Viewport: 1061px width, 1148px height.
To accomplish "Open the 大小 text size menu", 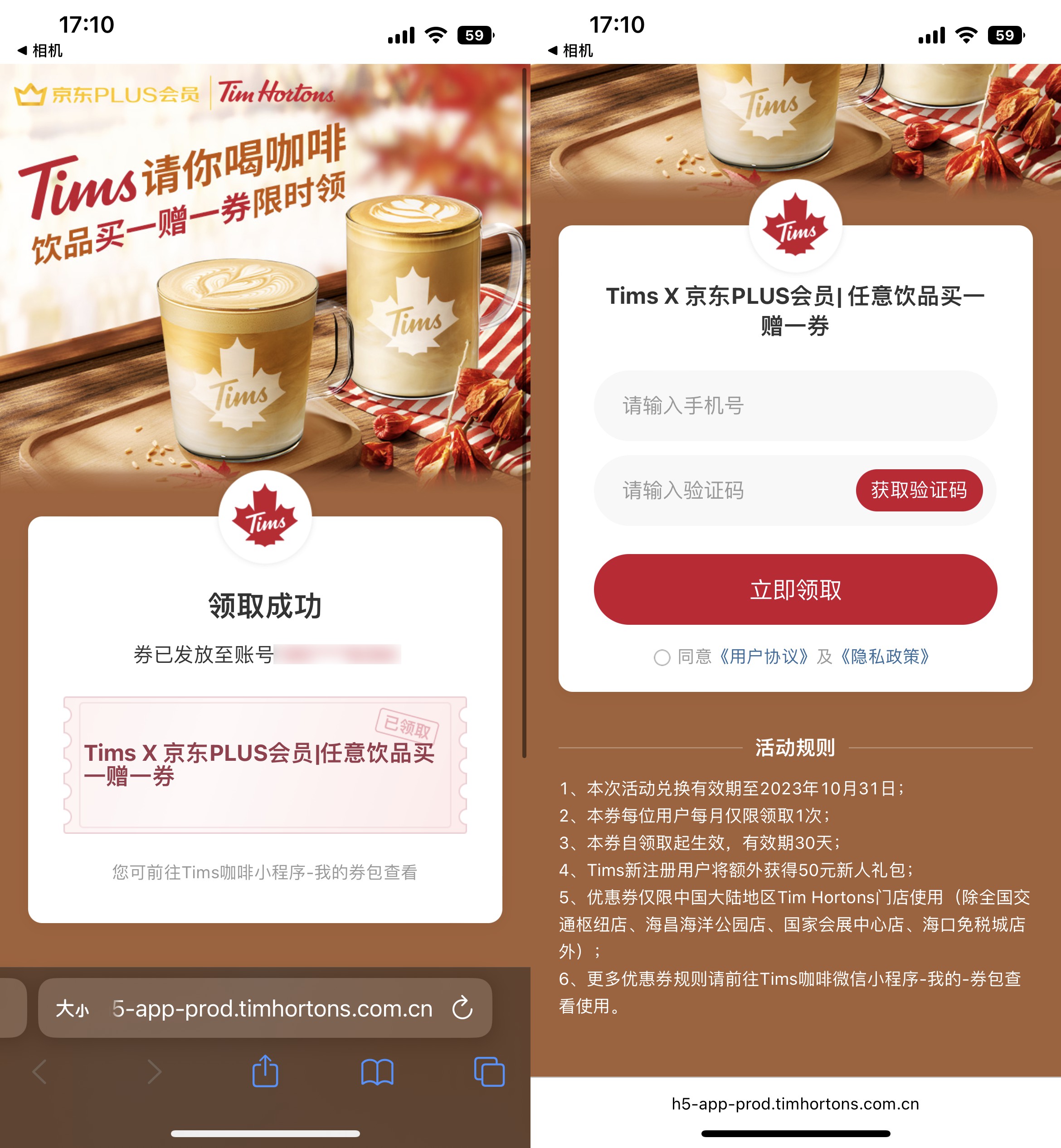I will 73,1008.
